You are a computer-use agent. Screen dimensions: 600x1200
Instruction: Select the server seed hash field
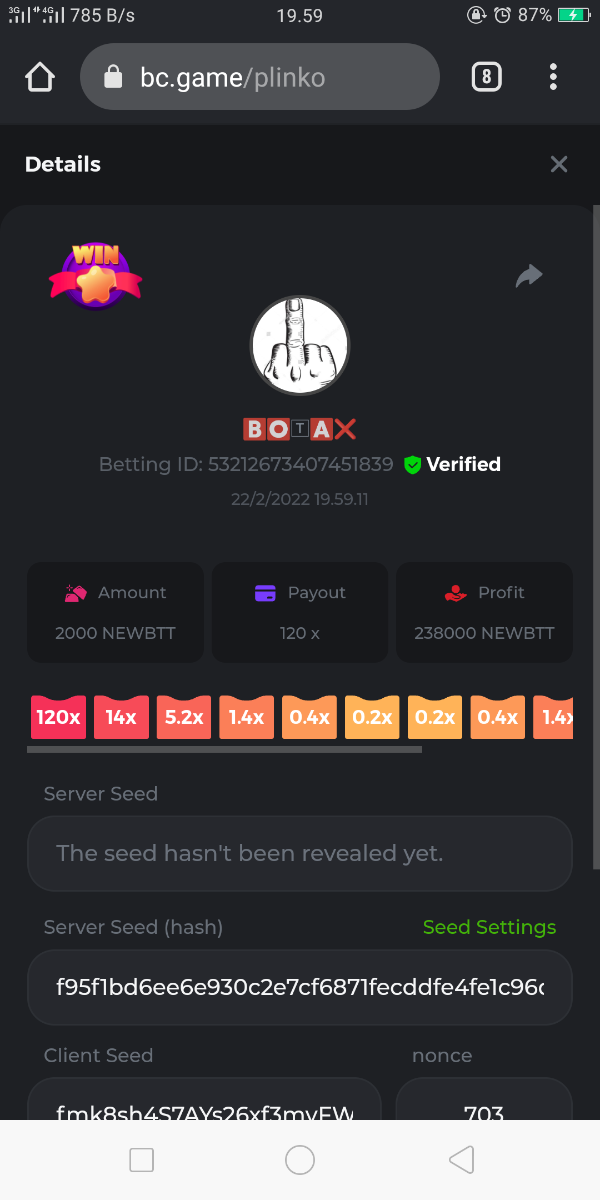pyautogui.click(x=300, y=987)
